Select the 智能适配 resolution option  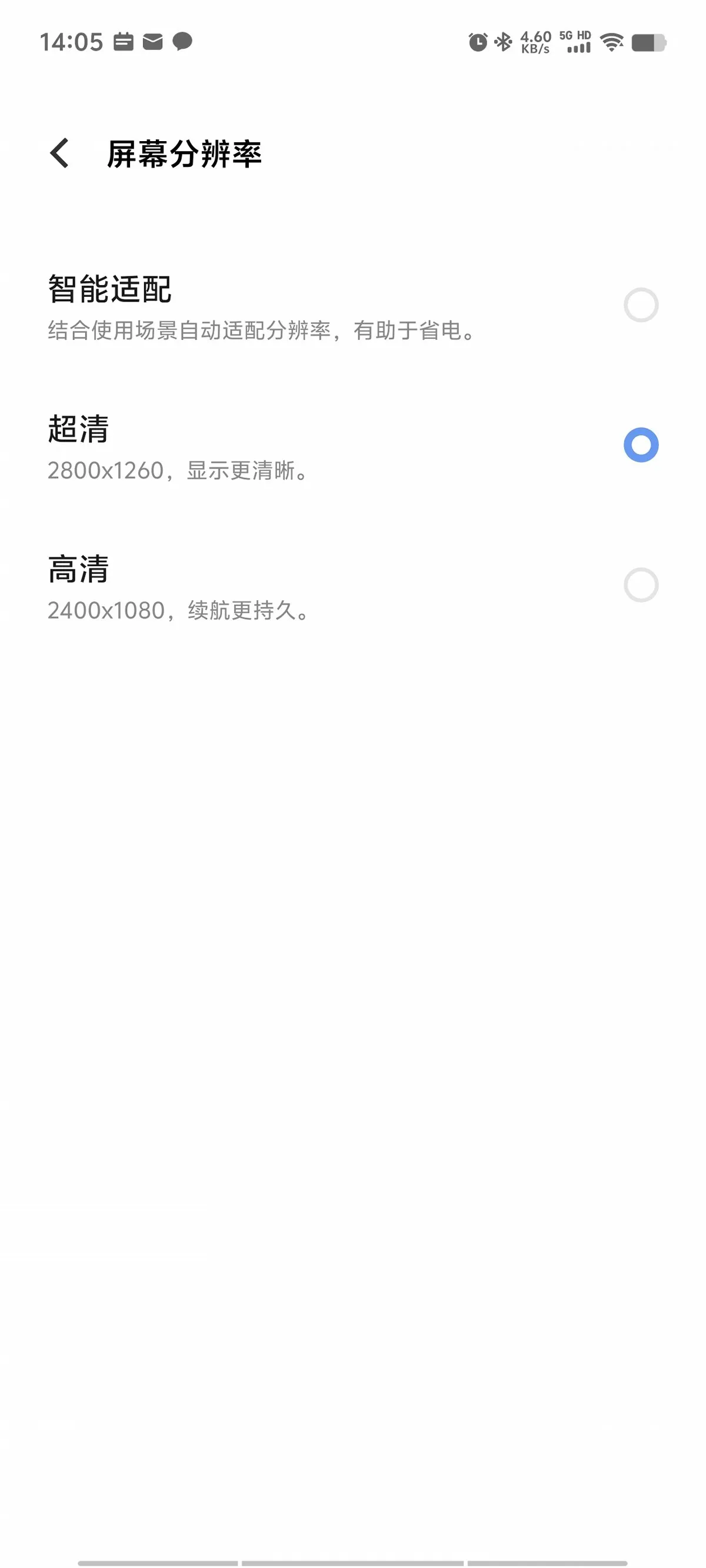(352, 306)
